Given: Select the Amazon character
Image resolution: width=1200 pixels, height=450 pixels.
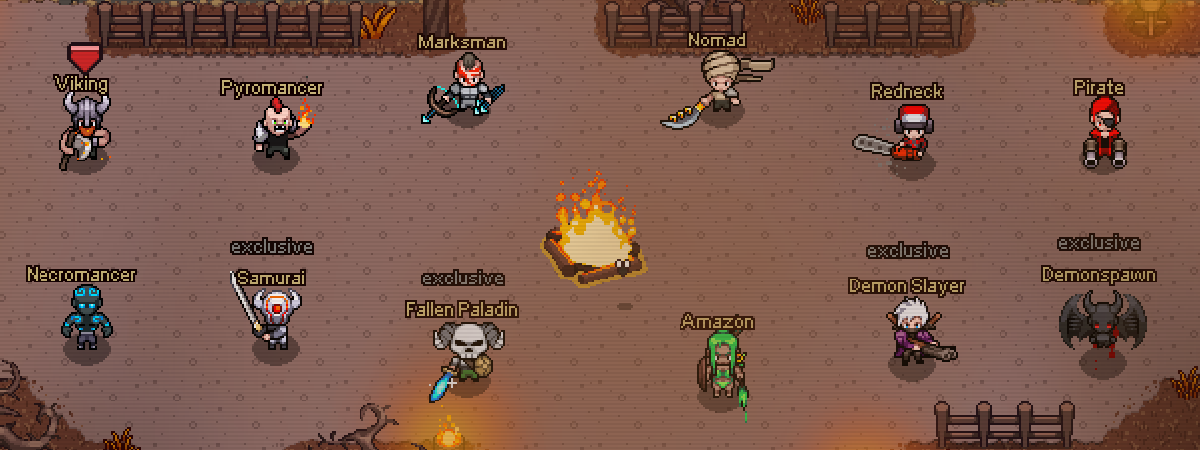Looking at the screenshot, I should click(x=723, y=367).
